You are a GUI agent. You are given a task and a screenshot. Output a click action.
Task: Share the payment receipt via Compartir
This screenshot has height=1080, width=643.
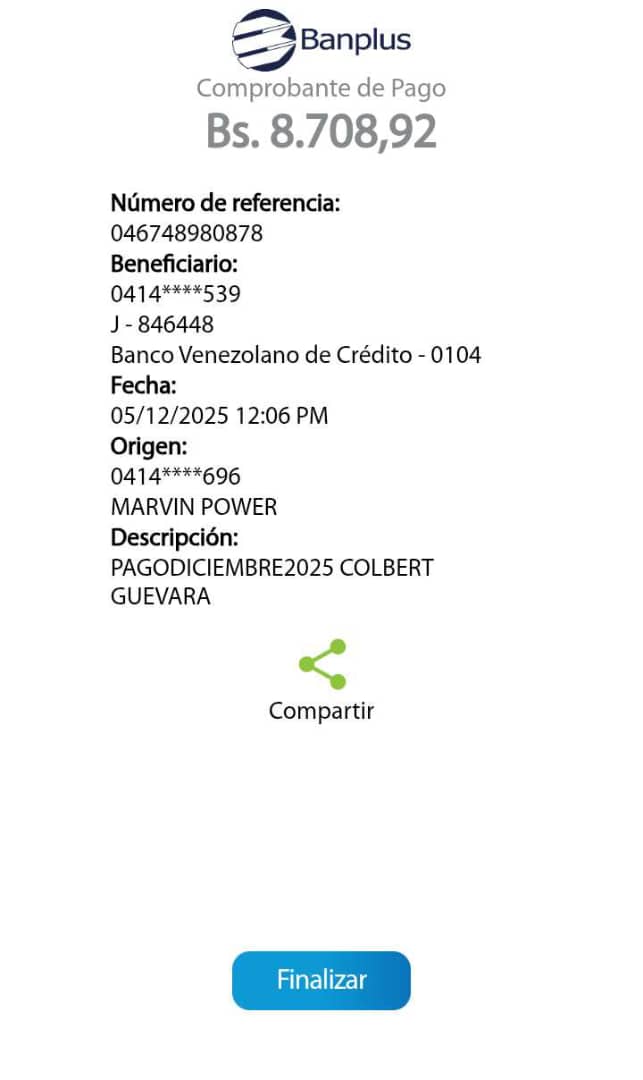[x=321, y=666]
